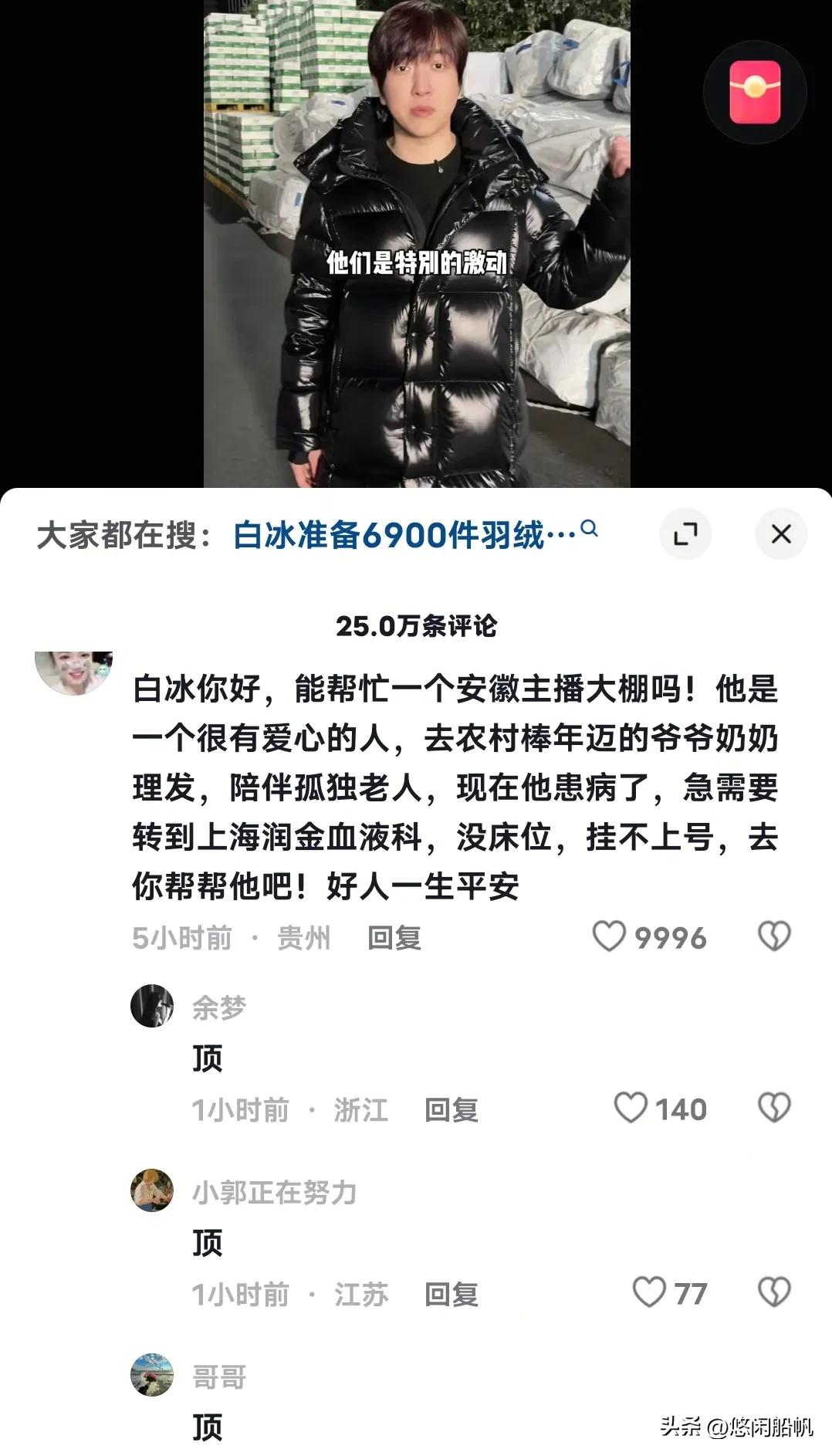
Task: Reply to the 白冰你好 comment from 贵州
Action: 394,938
